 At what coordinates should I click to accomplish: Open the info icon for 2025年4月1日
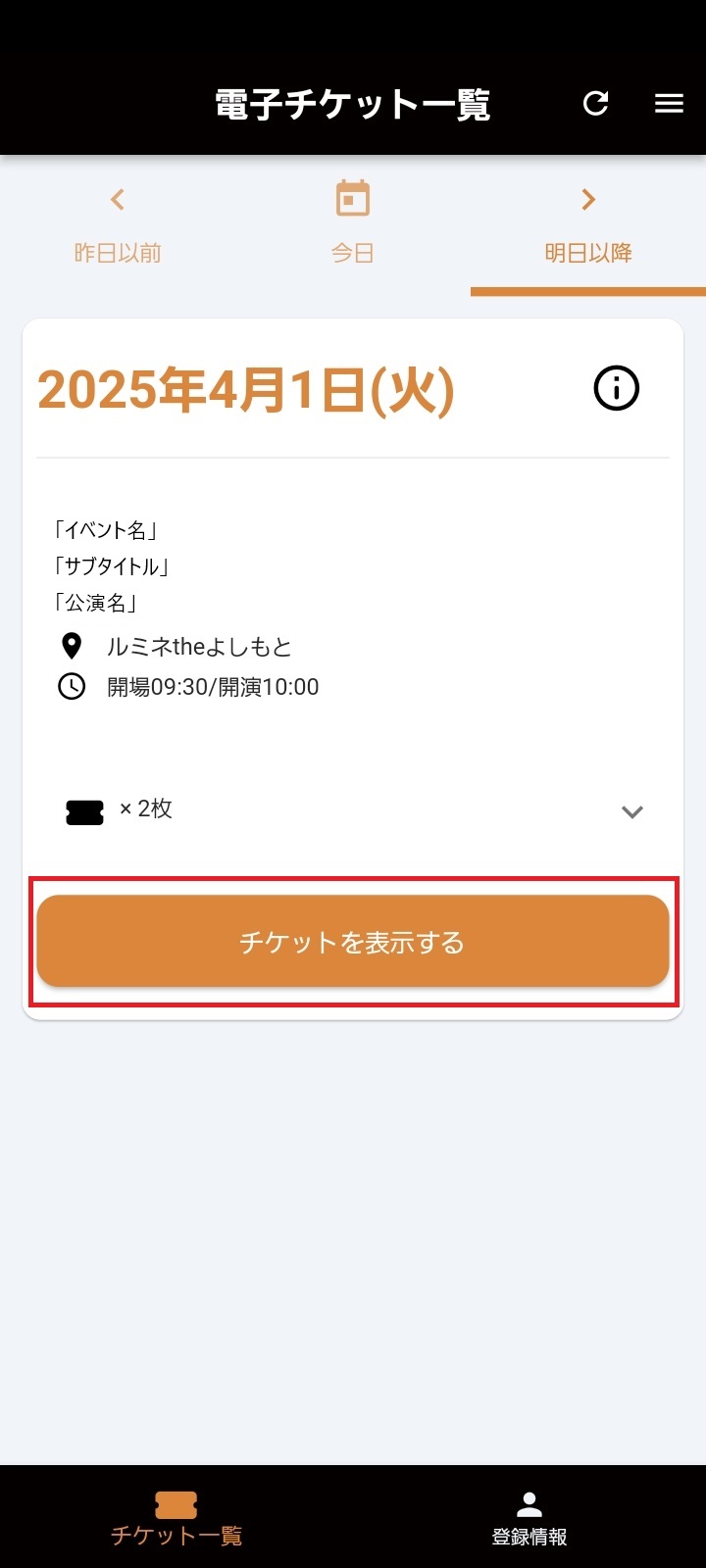pyautogui.click(x=617, y=388)
